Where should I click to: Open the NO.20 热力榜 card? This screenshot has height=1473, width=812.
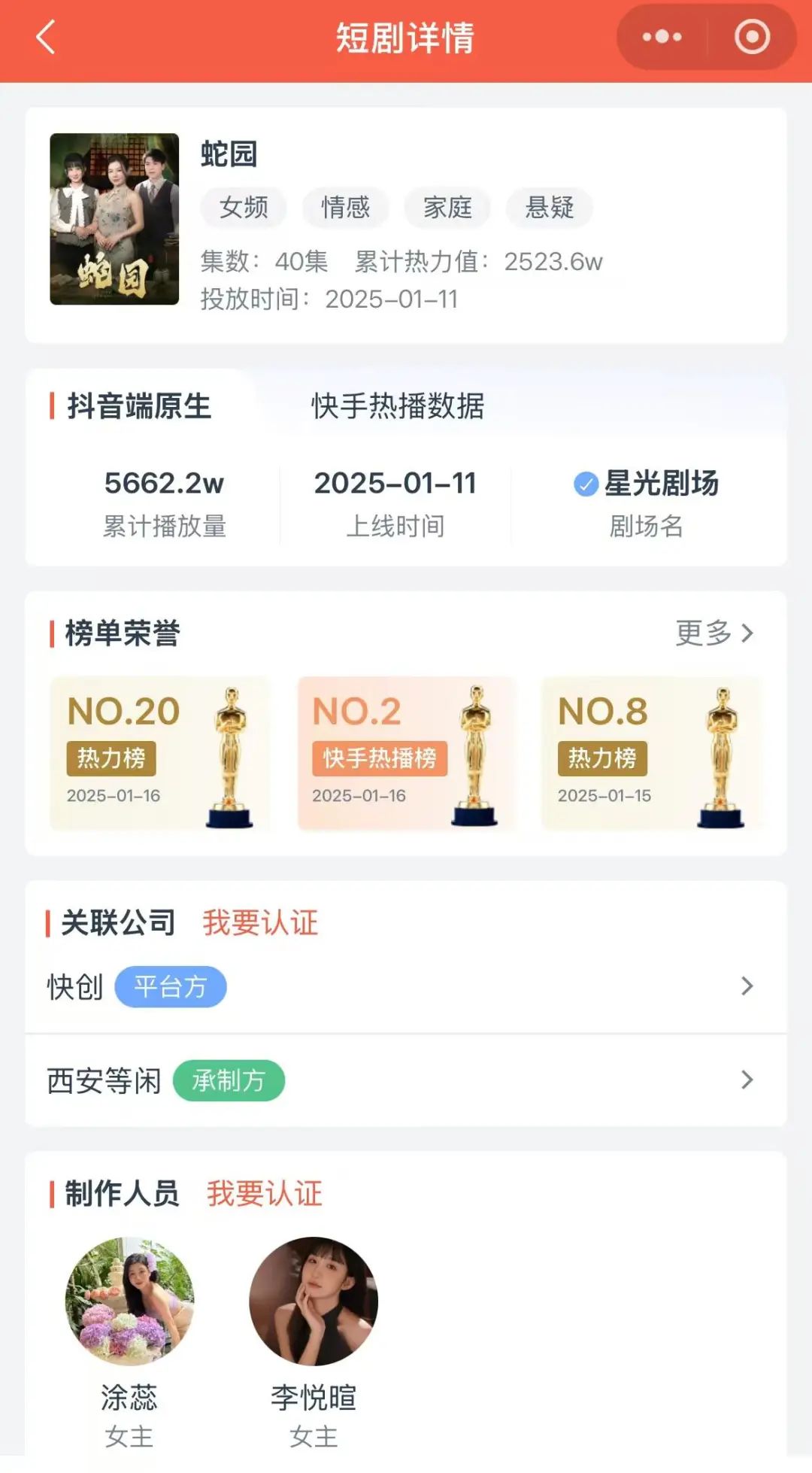click(159, 753)
